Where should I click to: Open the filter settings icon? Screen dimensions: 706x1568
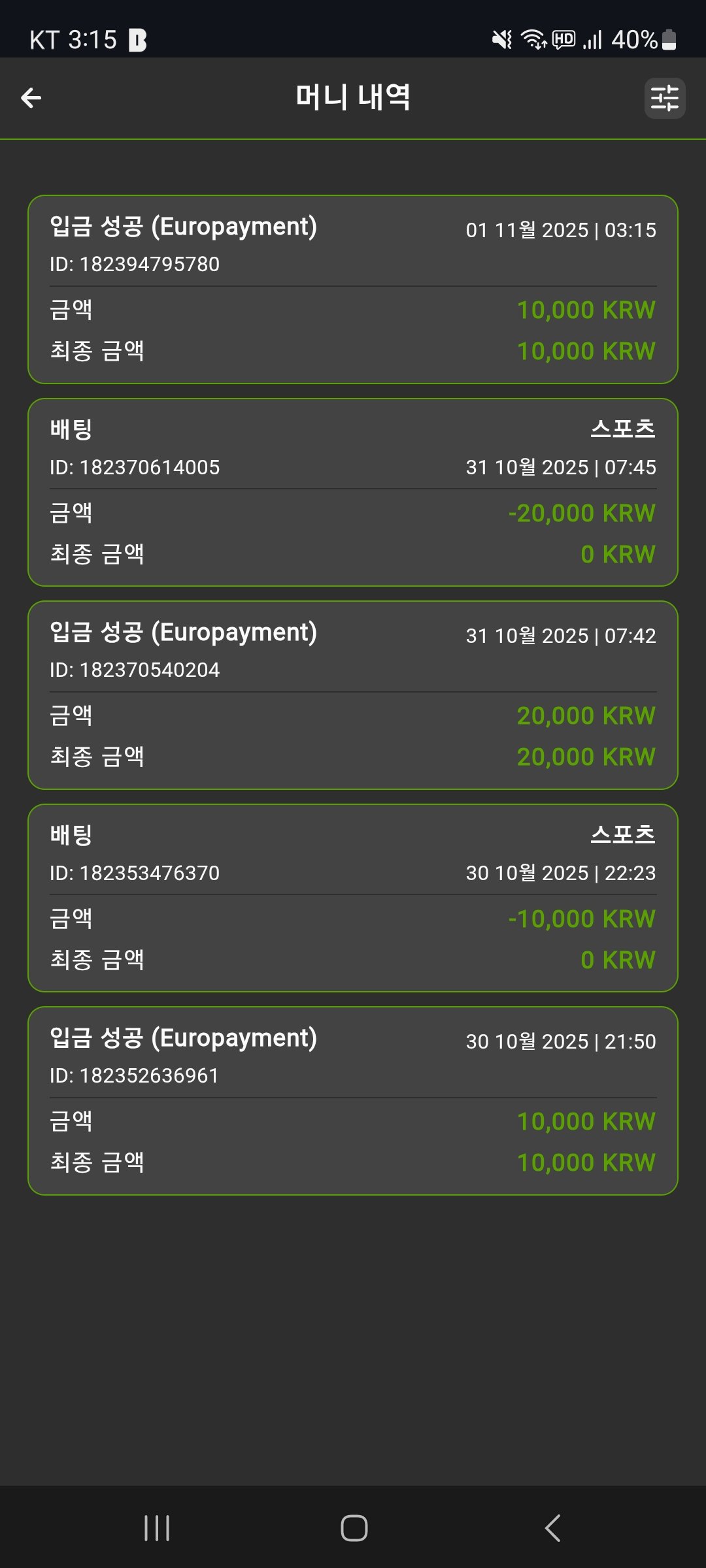point(664,98)
